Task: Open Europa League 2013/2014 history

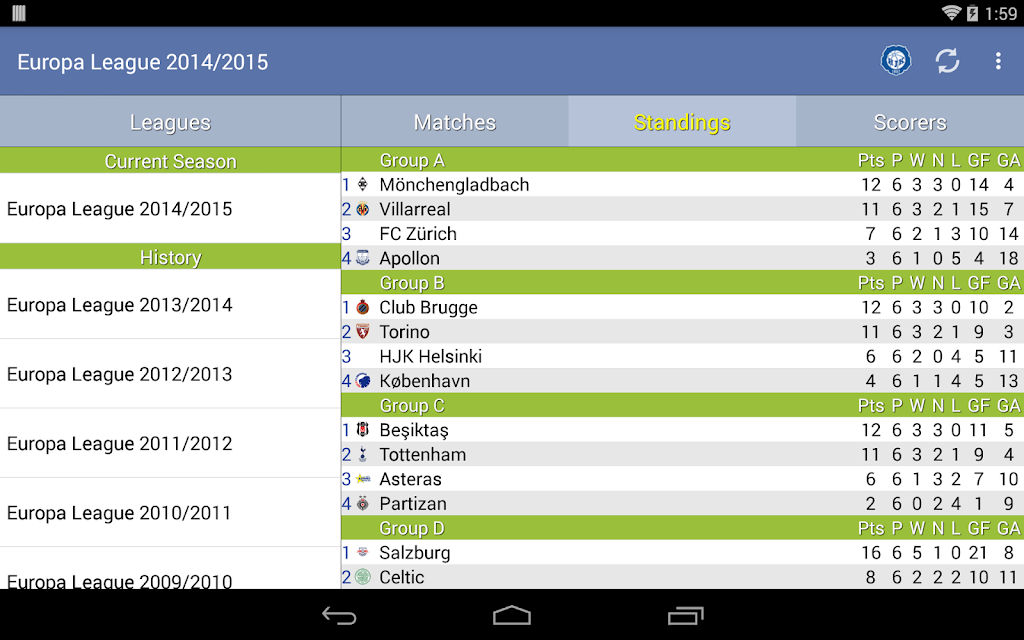Action: pos(170,304)
